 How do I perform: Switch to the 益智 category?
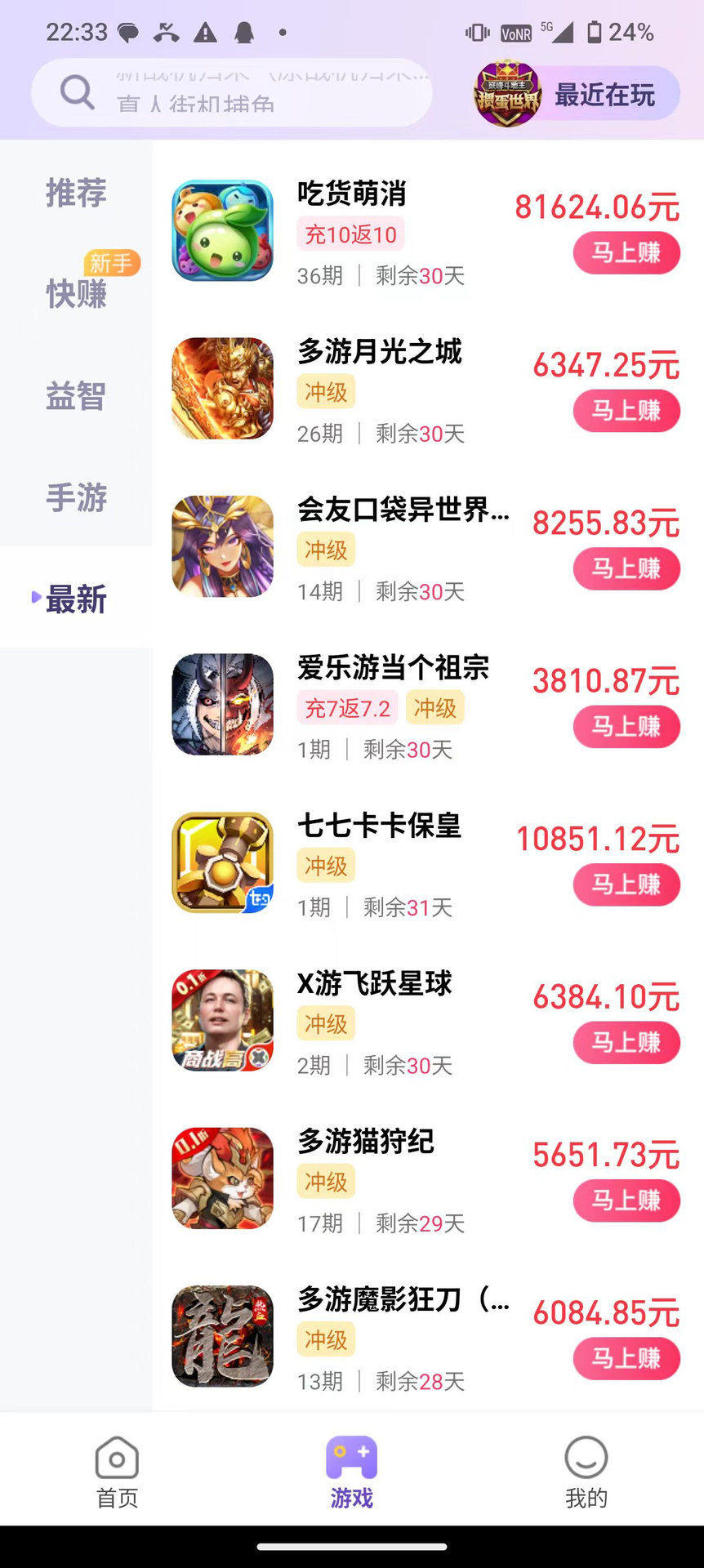76,396
